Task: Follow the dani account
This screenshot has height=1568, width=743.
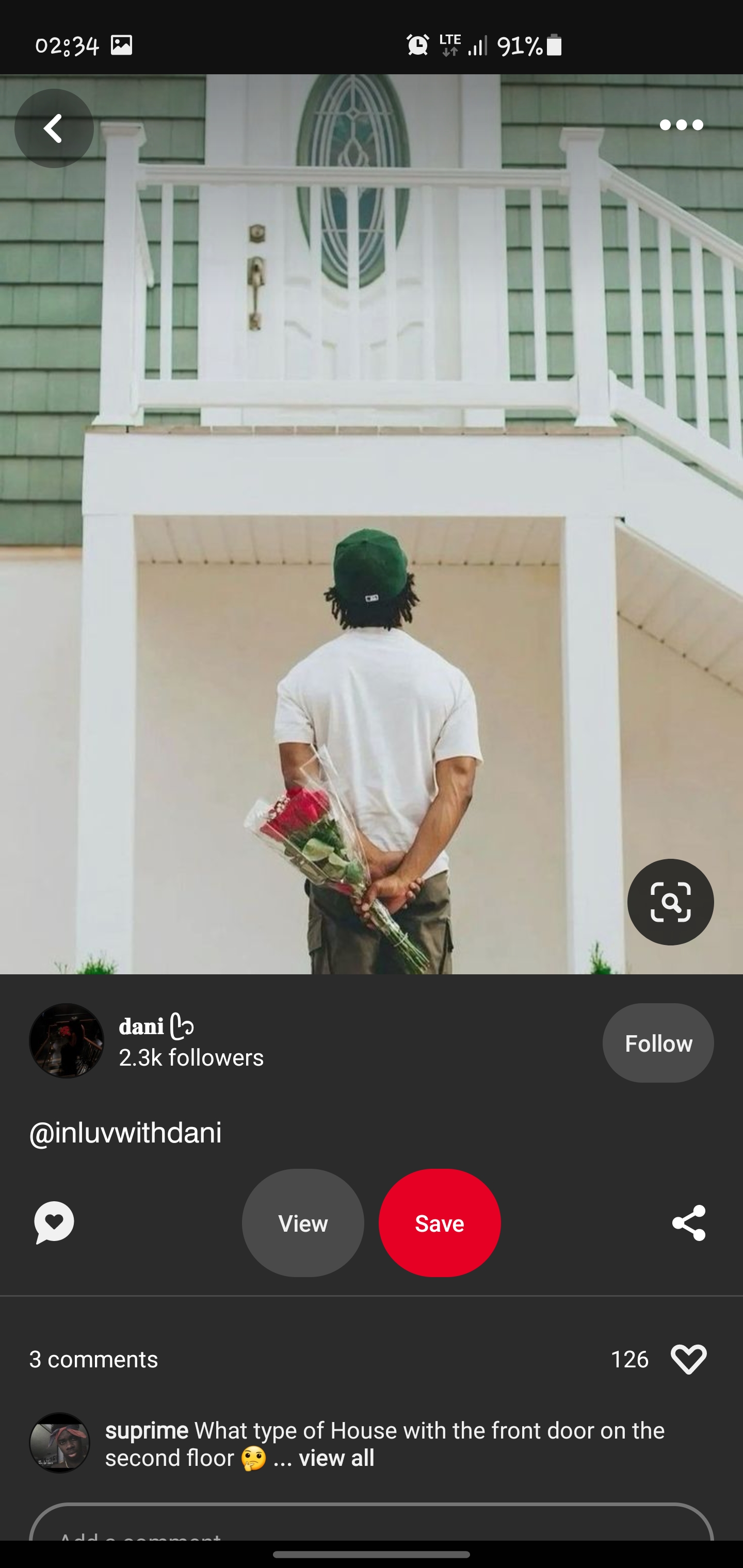Action: (658, 1043)
